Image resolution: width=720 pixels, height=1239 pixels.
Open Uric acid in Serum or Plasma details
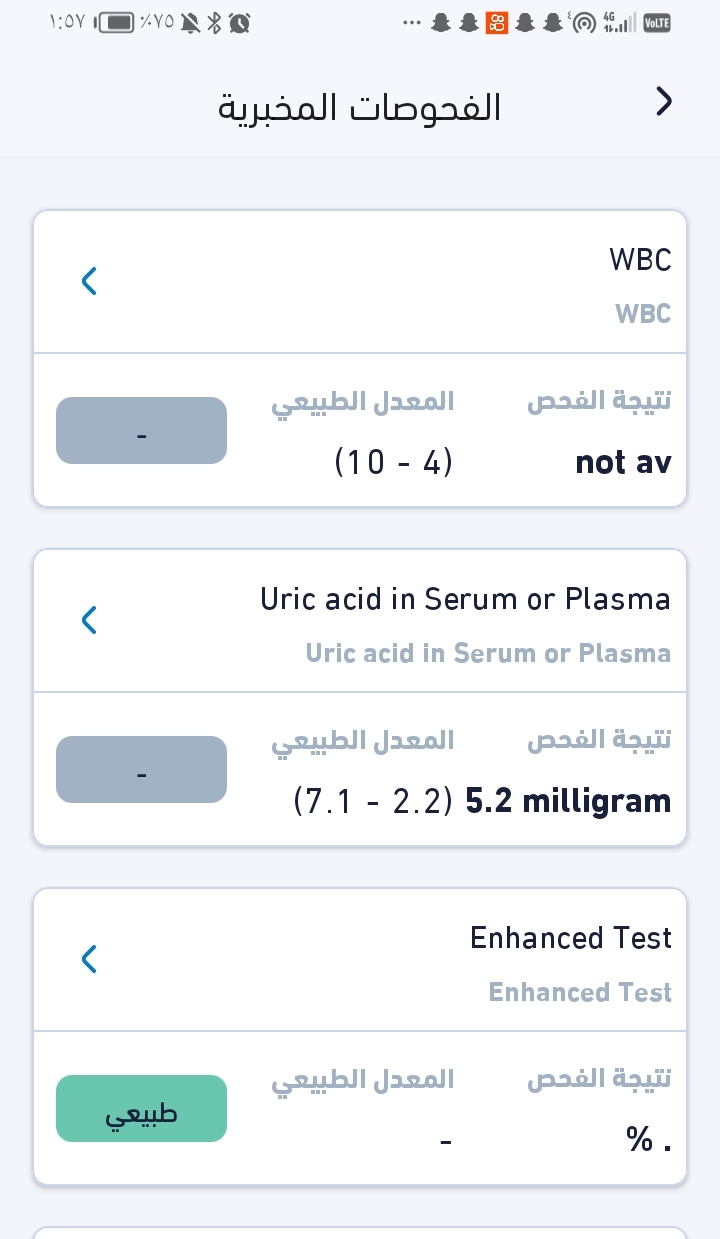tap(89, 620)
